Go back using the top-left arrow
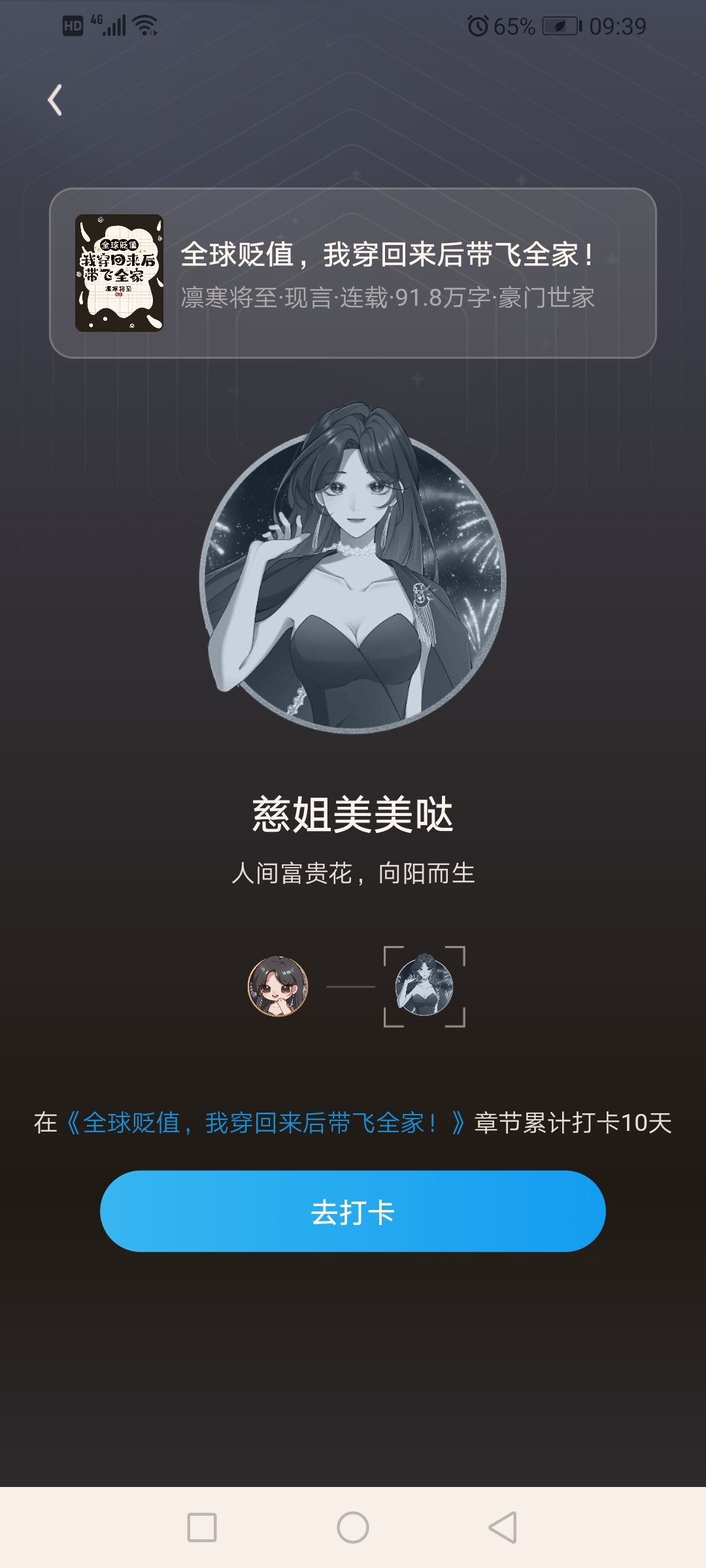 [56, 100]
